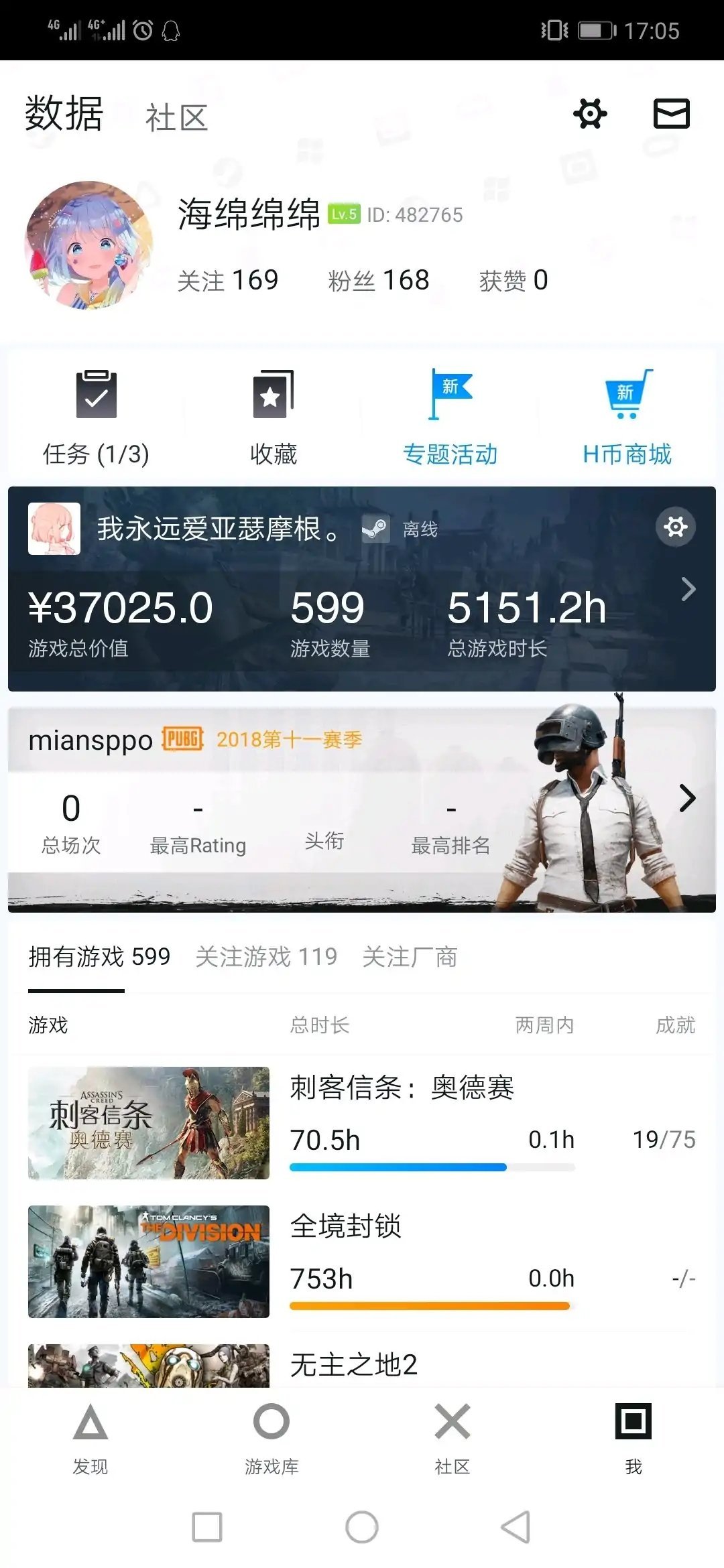Open settings via the gear icon
724x1568 pixels.
pos(590,113)
